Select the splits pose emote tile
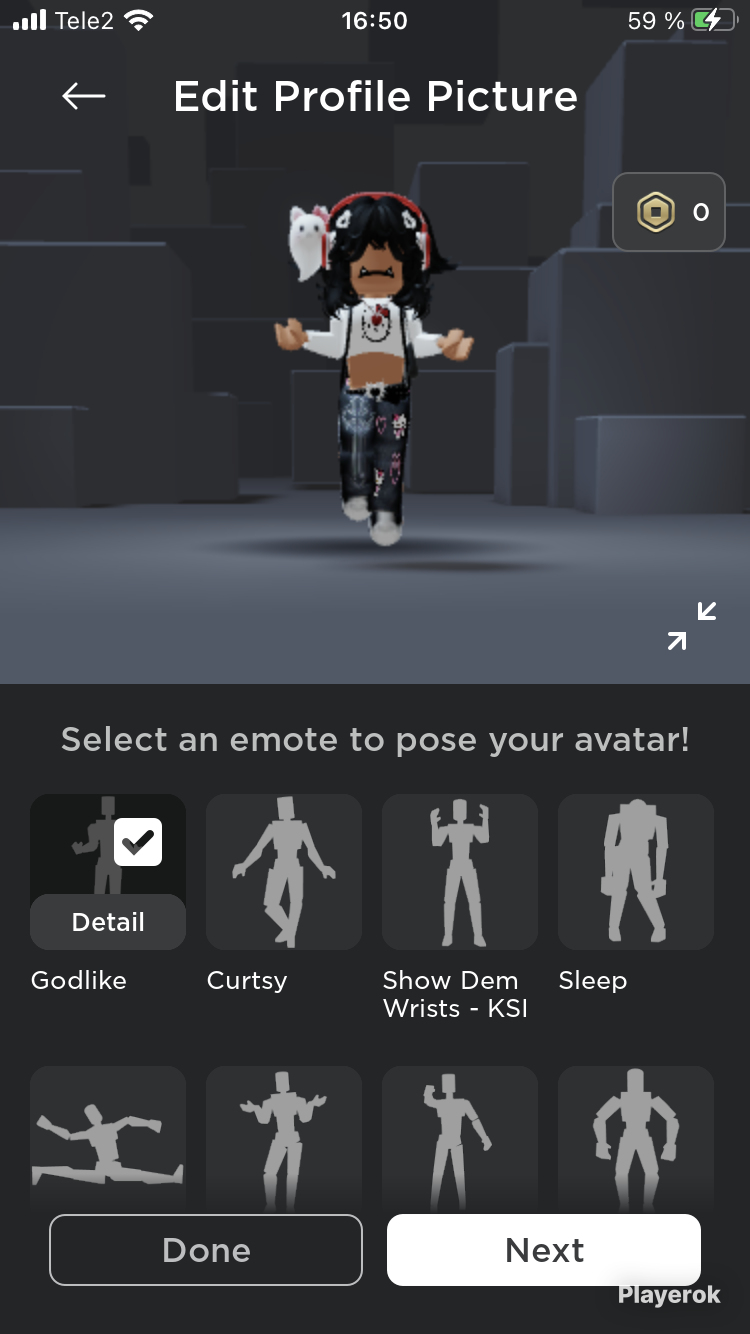This screenshot has width=750, height=1334. pyautogui.click(x=108, y=1138)
